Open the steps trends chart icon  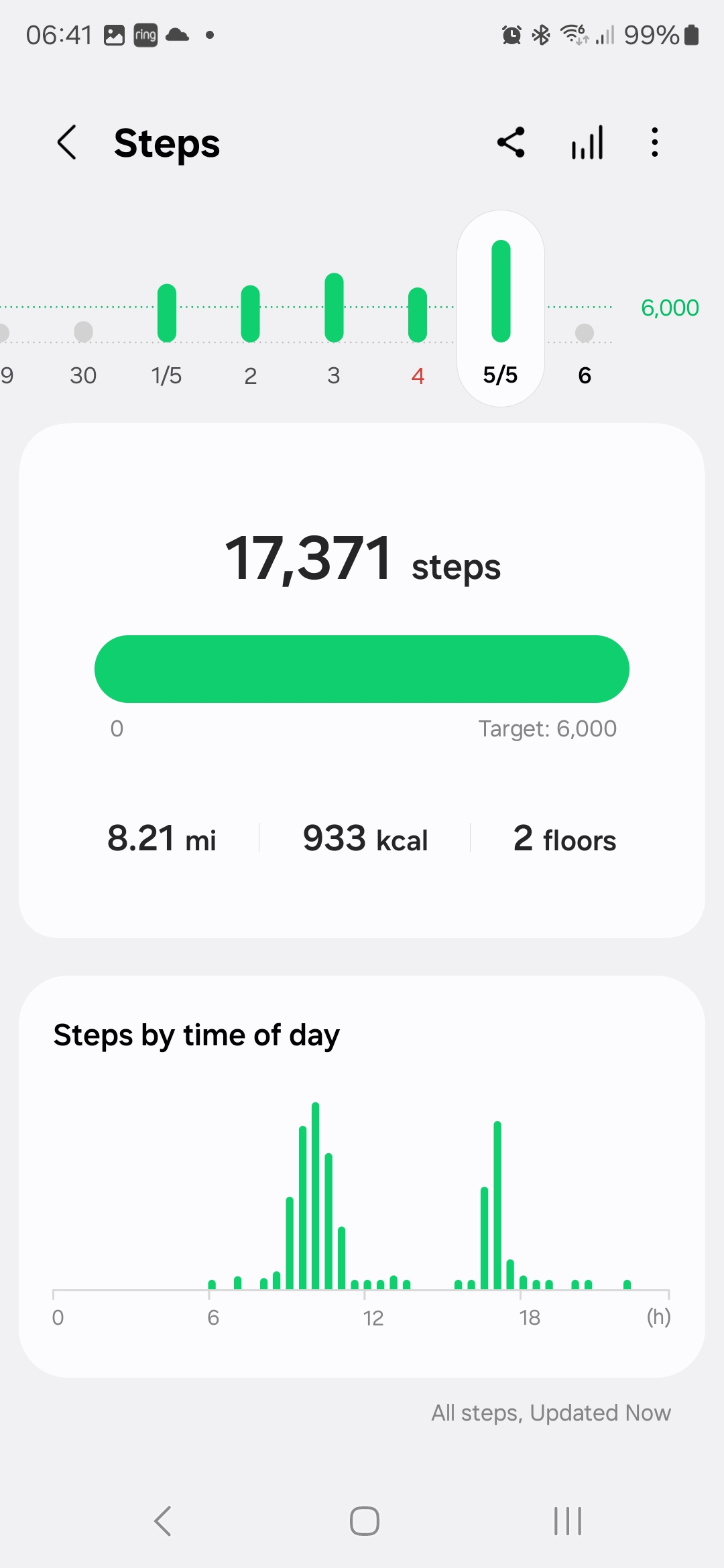click(x=587, y=142)
